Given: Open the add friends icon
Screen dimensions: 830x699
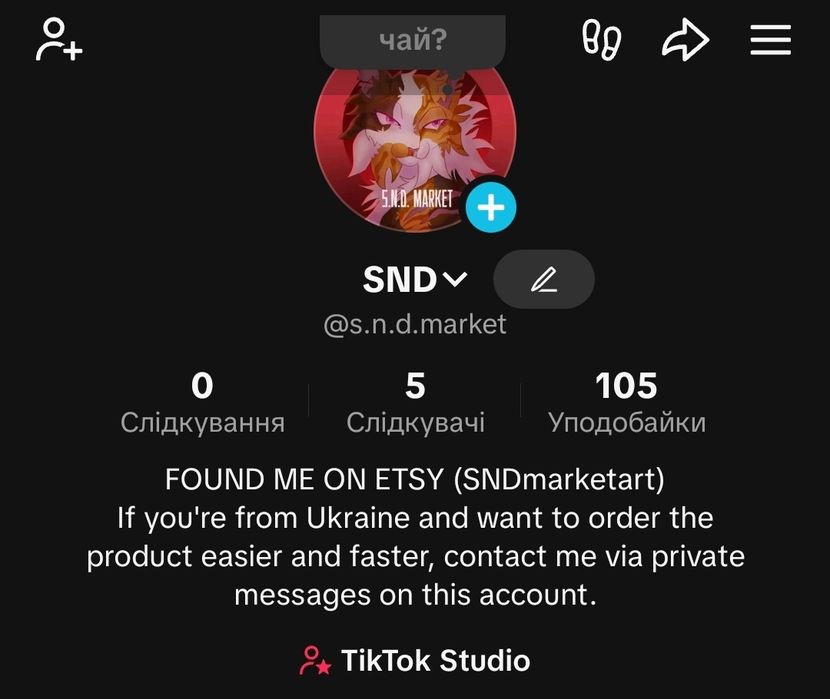Looking at the screenshot, I should pos(59,40).
